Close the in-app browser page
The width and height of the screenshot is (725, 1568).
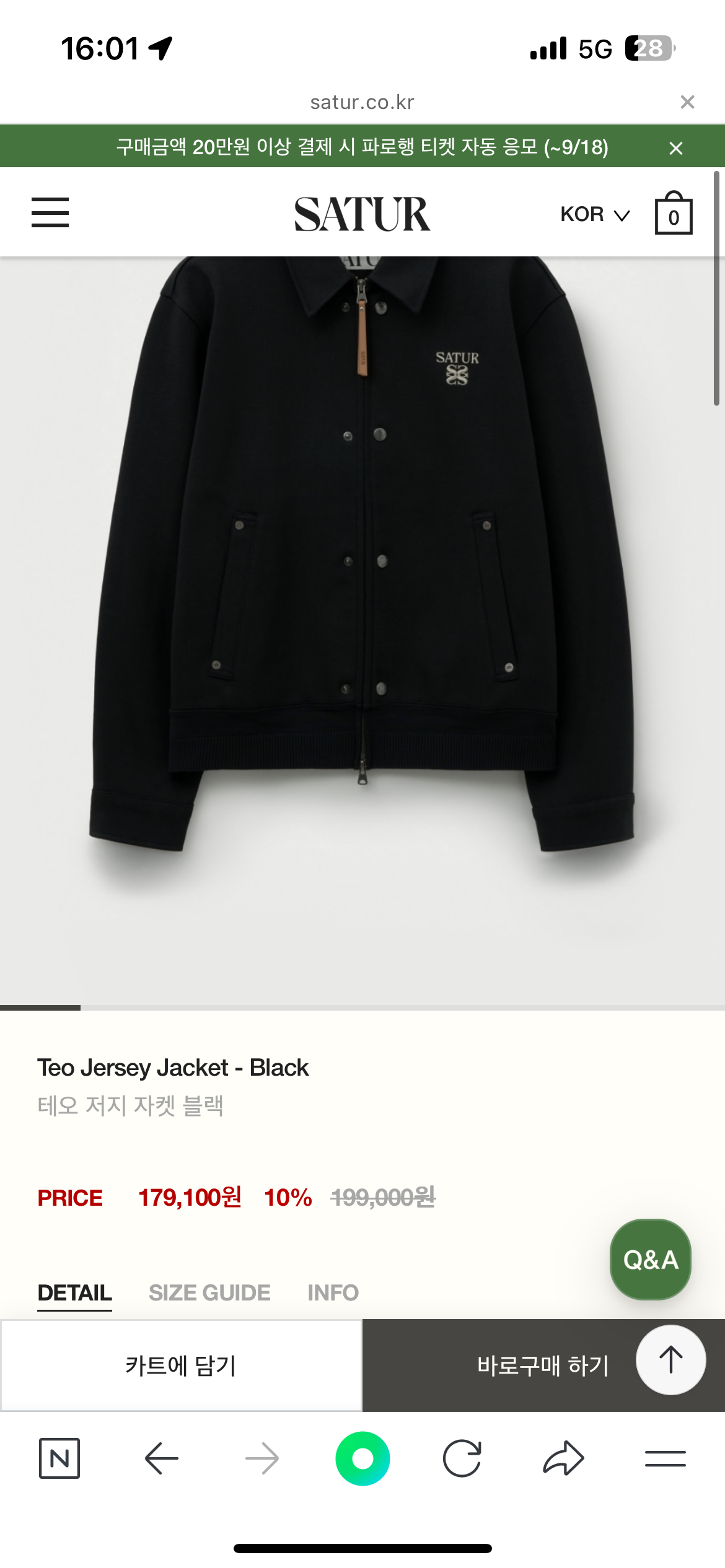[x=687, y=102]
